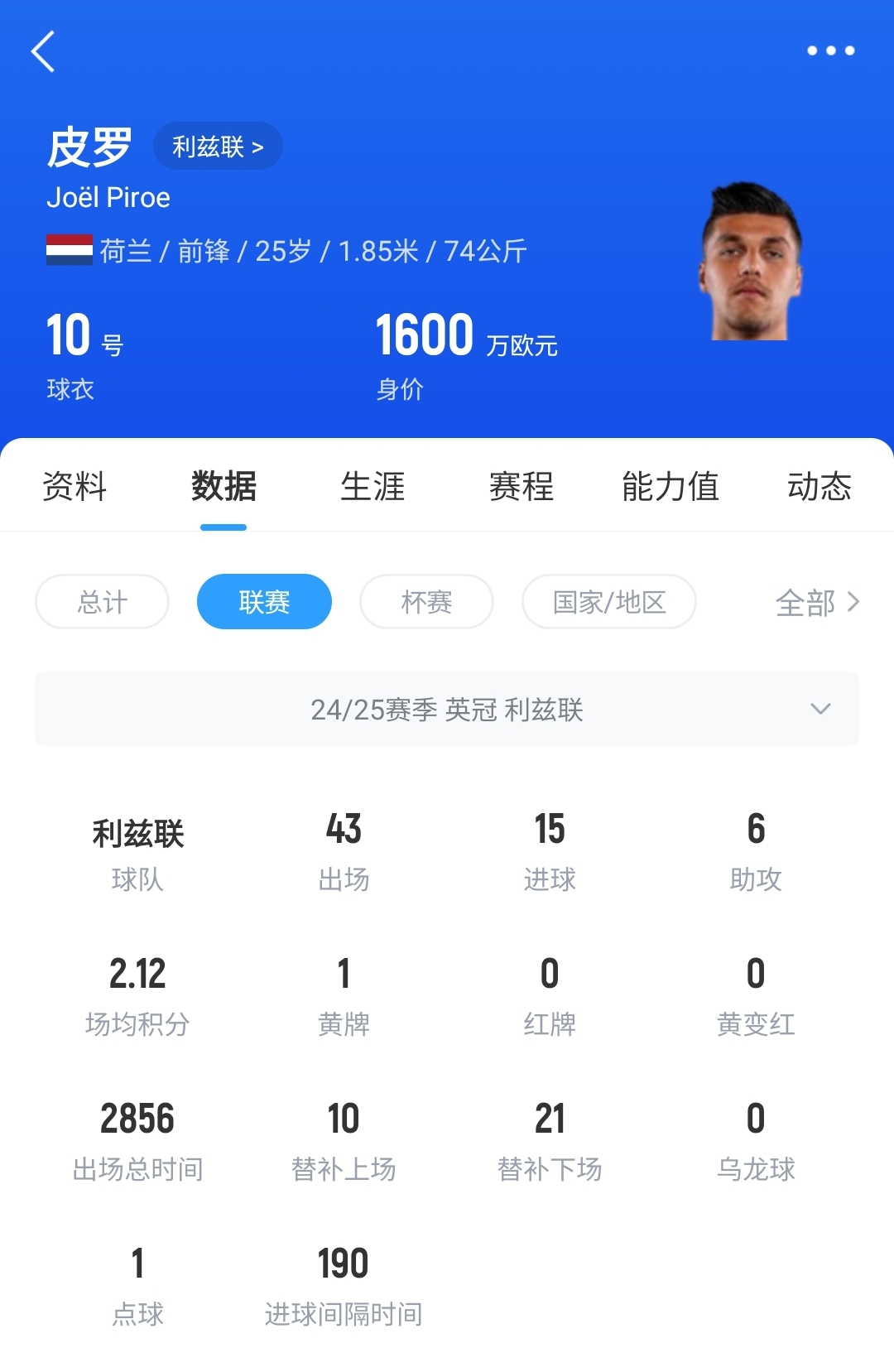Switch to the 赛程 tab
The image size is (894, 1372).
(521, 486)
